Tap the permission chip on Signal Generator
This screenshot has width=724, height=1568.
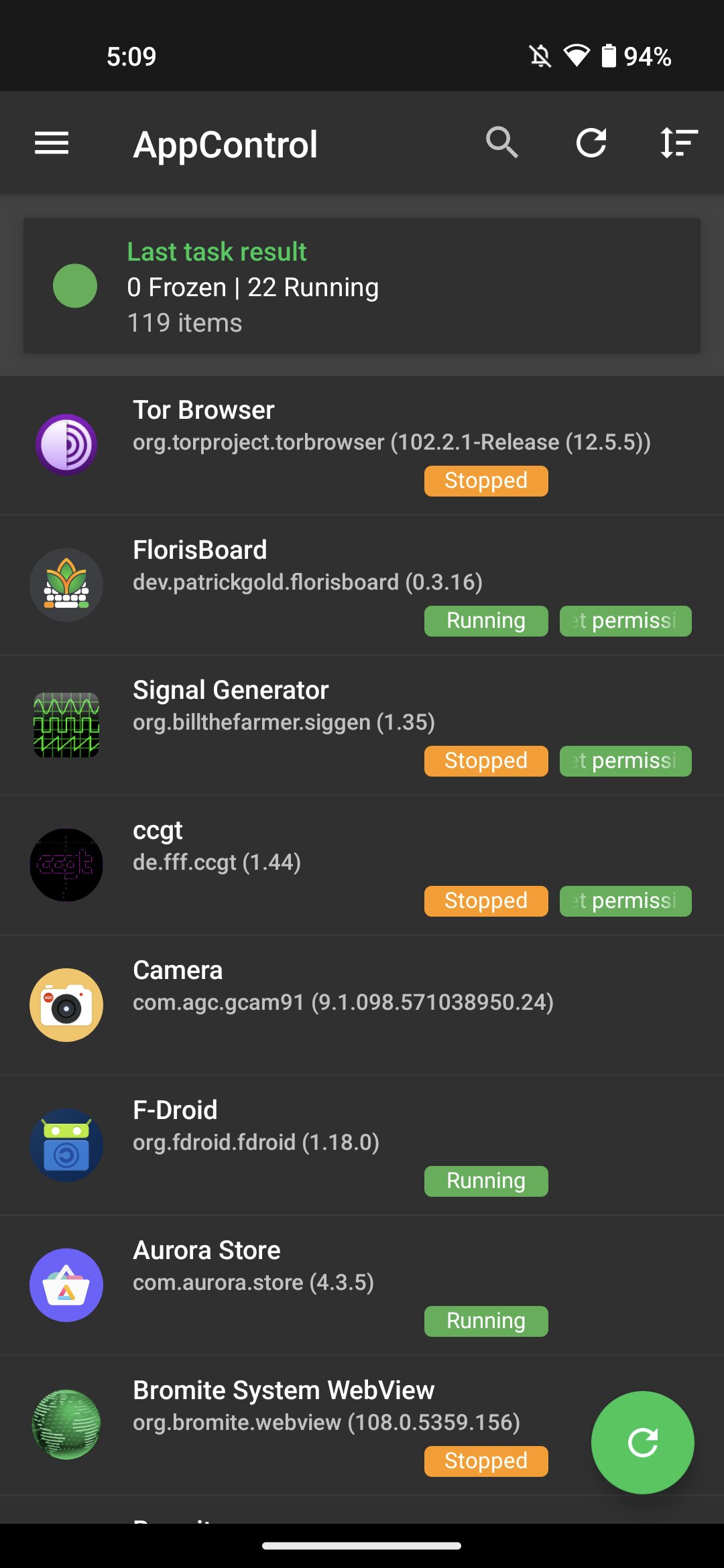(x=625, y=761)
